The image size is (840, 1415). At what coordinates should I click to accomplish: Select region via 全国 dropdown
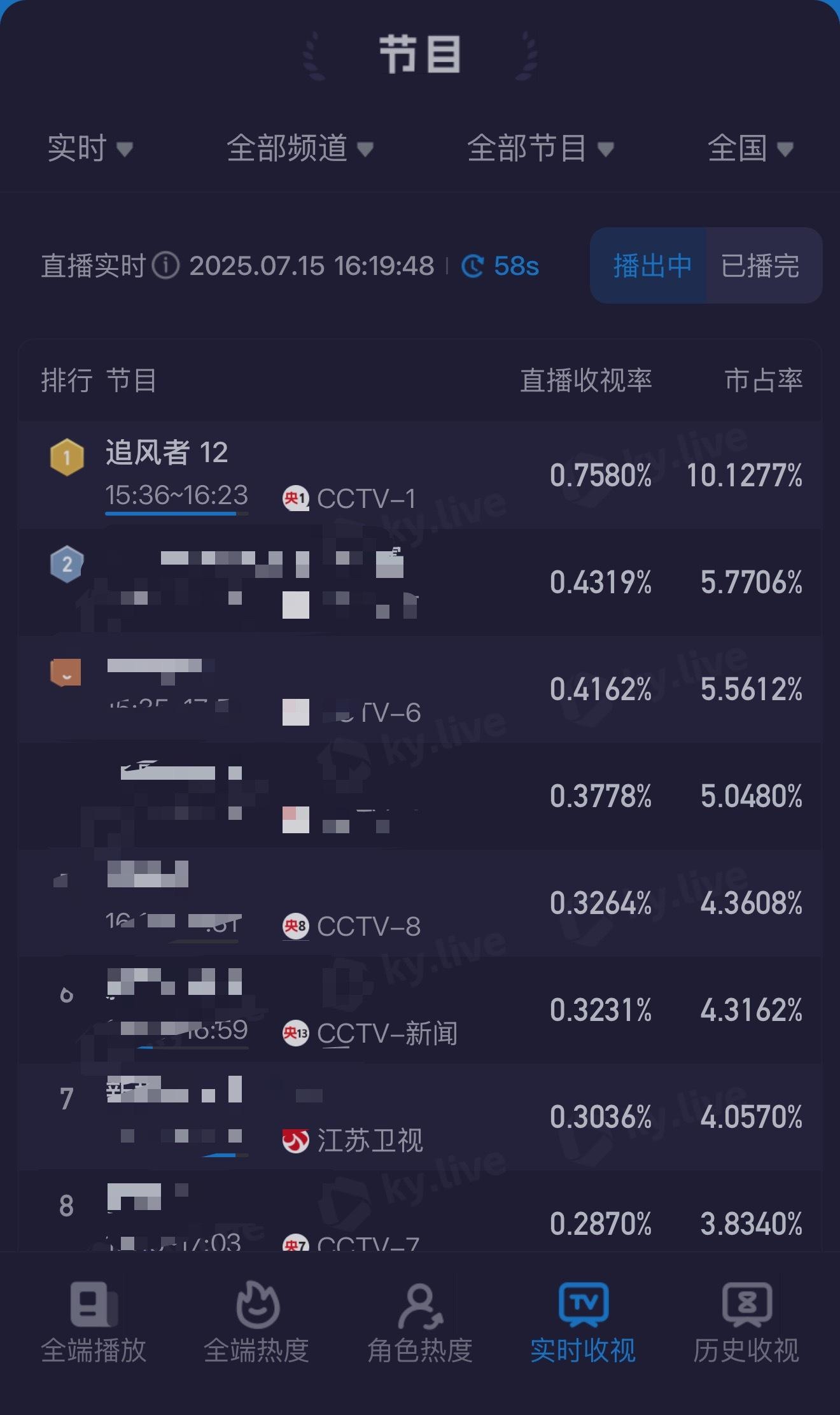750,148
